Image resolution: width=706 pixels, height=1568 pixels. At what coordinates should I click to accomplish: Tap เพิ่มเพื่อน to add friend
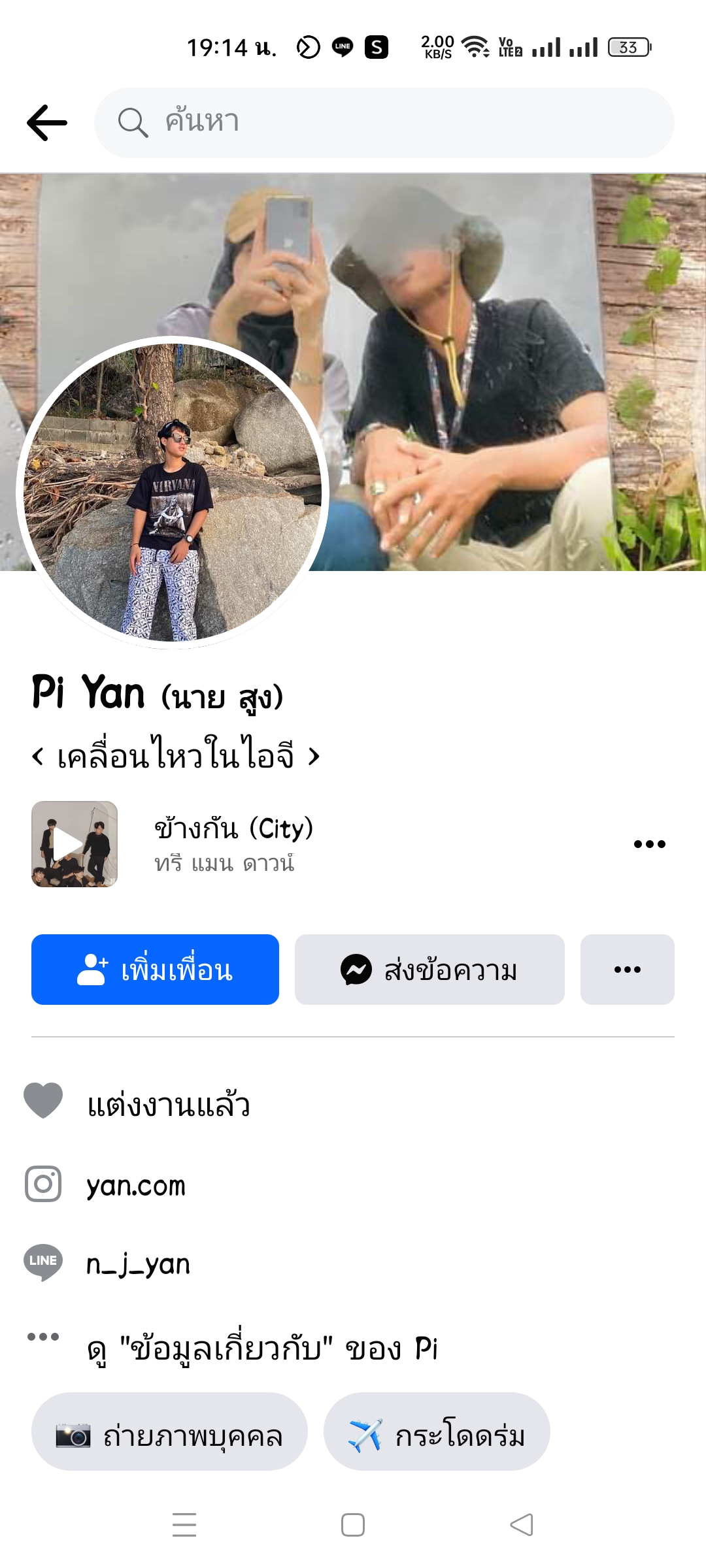coord(155,970)
